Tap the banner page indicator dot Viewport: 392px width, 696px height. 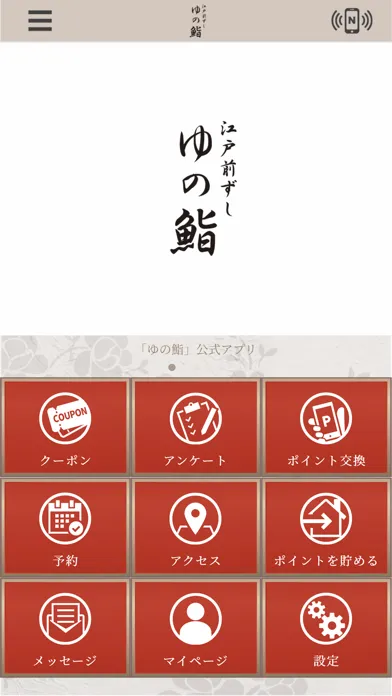click(172, 367)
